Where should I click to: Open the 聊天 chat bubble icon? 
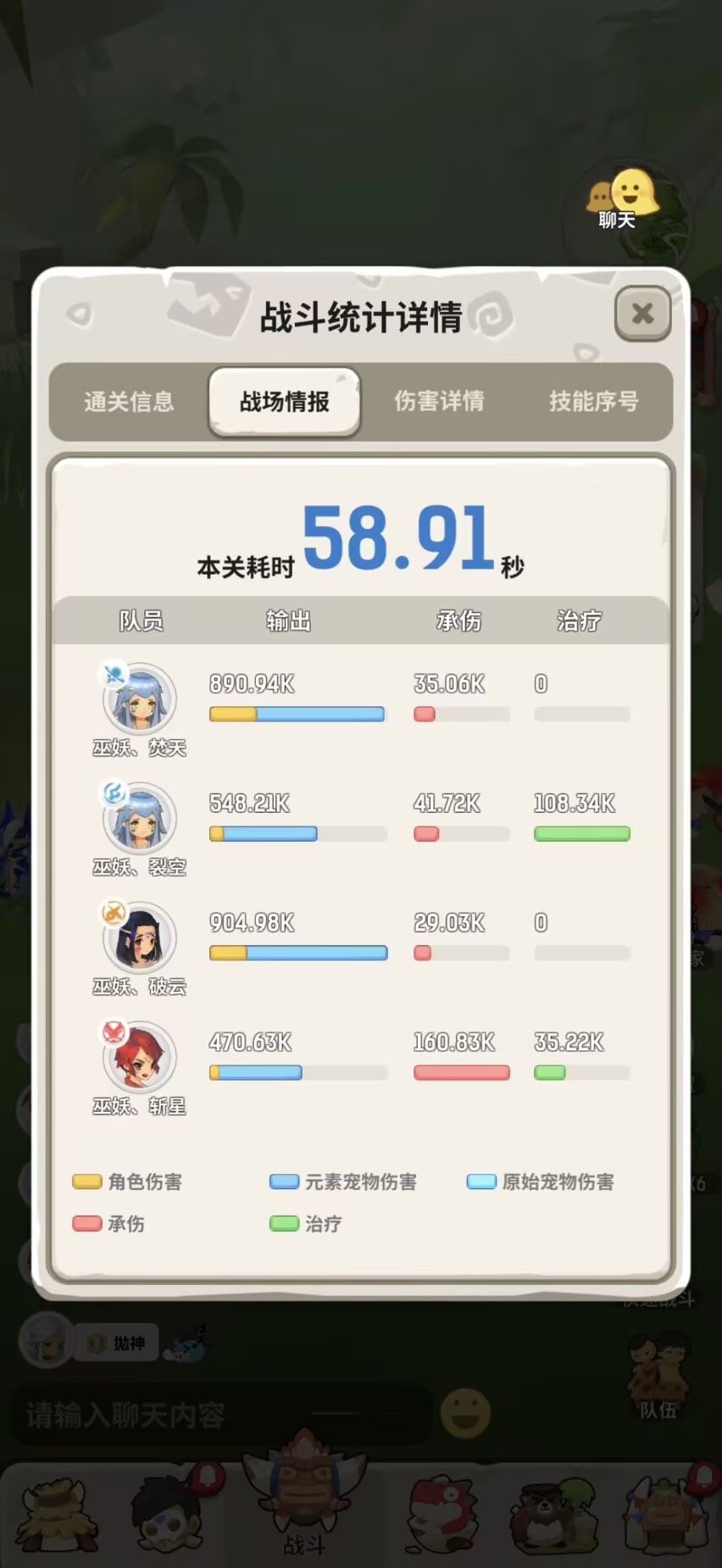click(x=624, y=200)
